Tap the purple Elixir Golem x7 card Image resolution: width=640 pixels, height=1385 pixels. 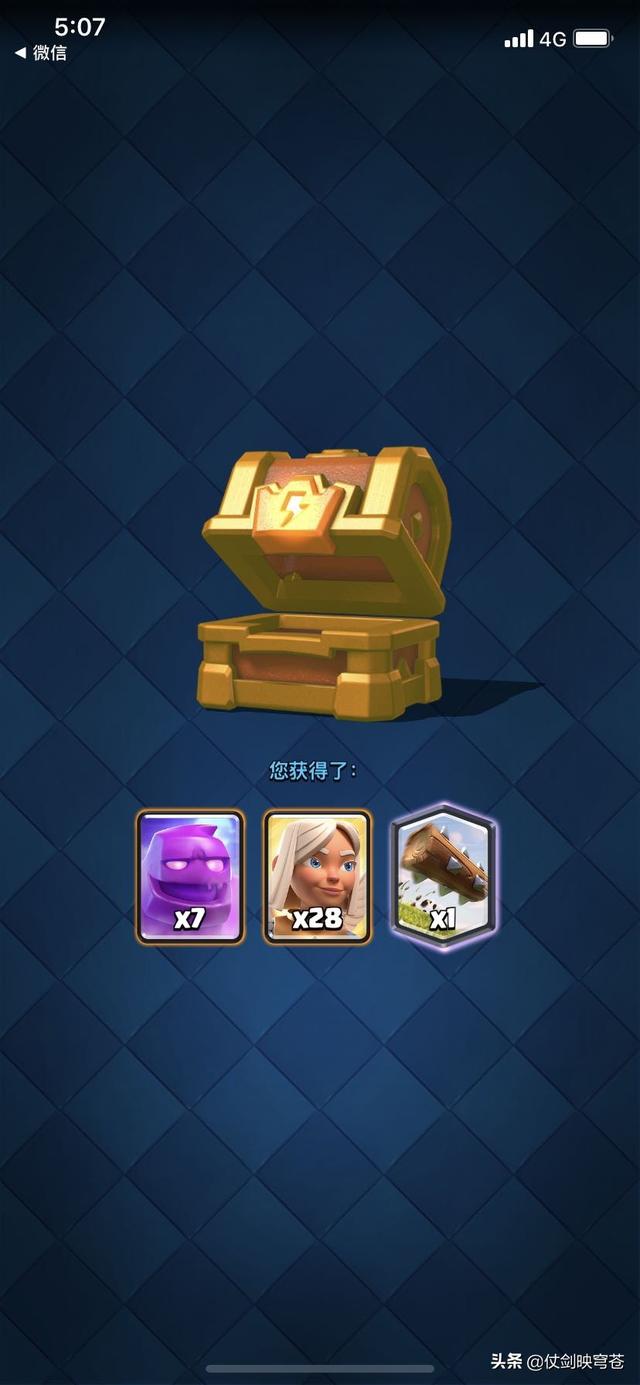[x=190, y=876]
